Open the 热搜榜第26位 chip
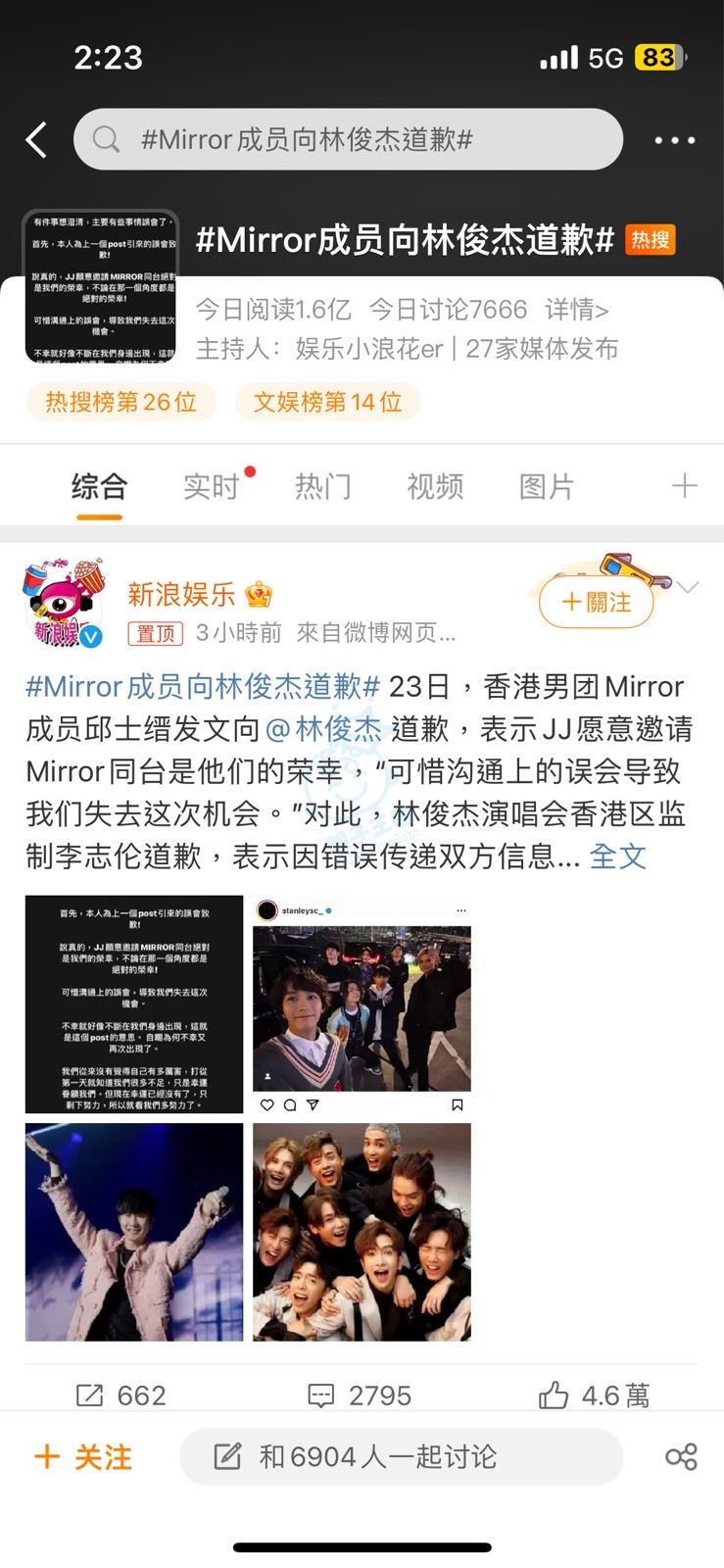 pos(121,402)
